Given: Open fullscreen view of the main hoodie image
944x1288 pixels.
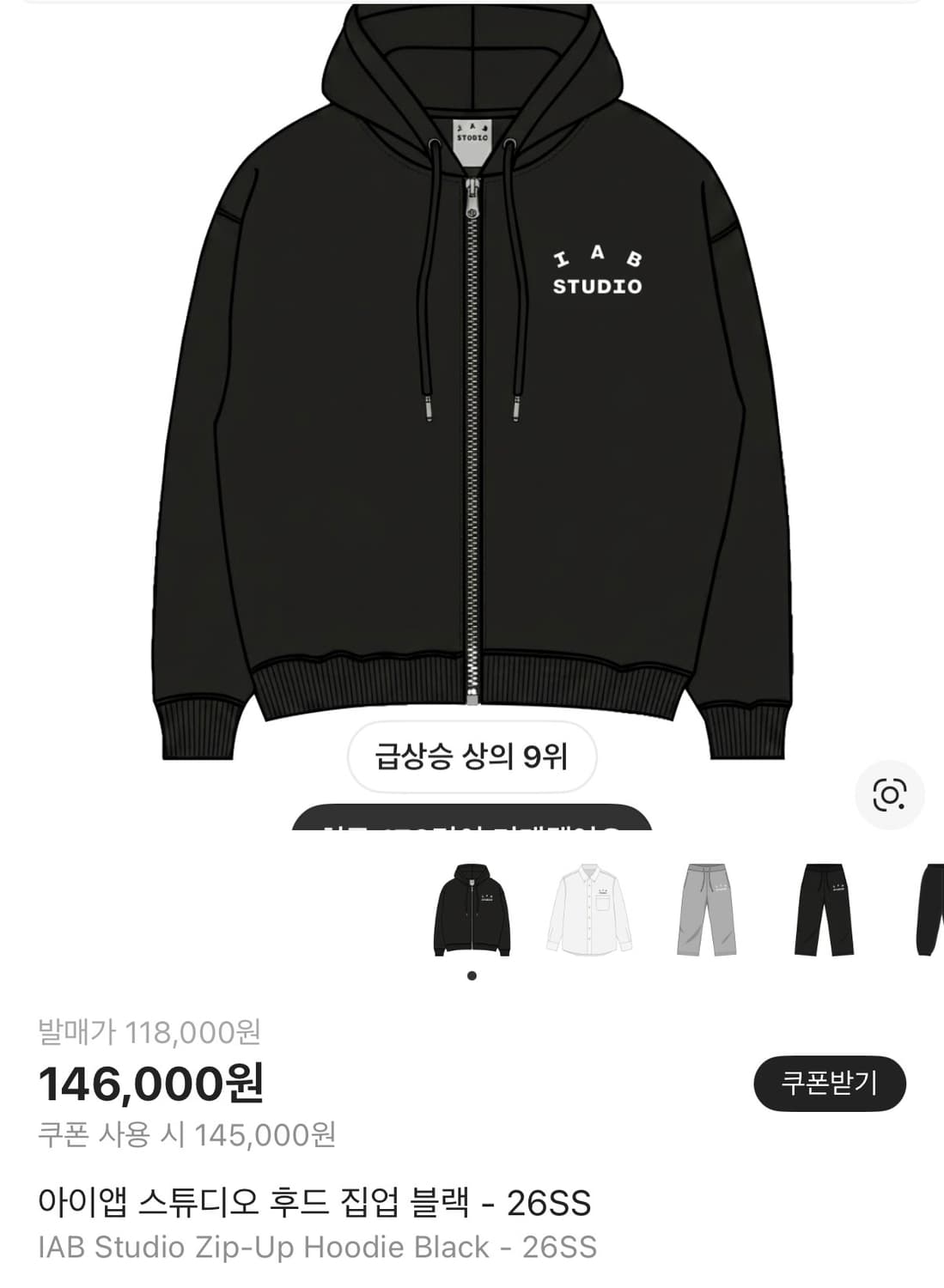Looking at the screenshot, I should [x=472, y=386].
